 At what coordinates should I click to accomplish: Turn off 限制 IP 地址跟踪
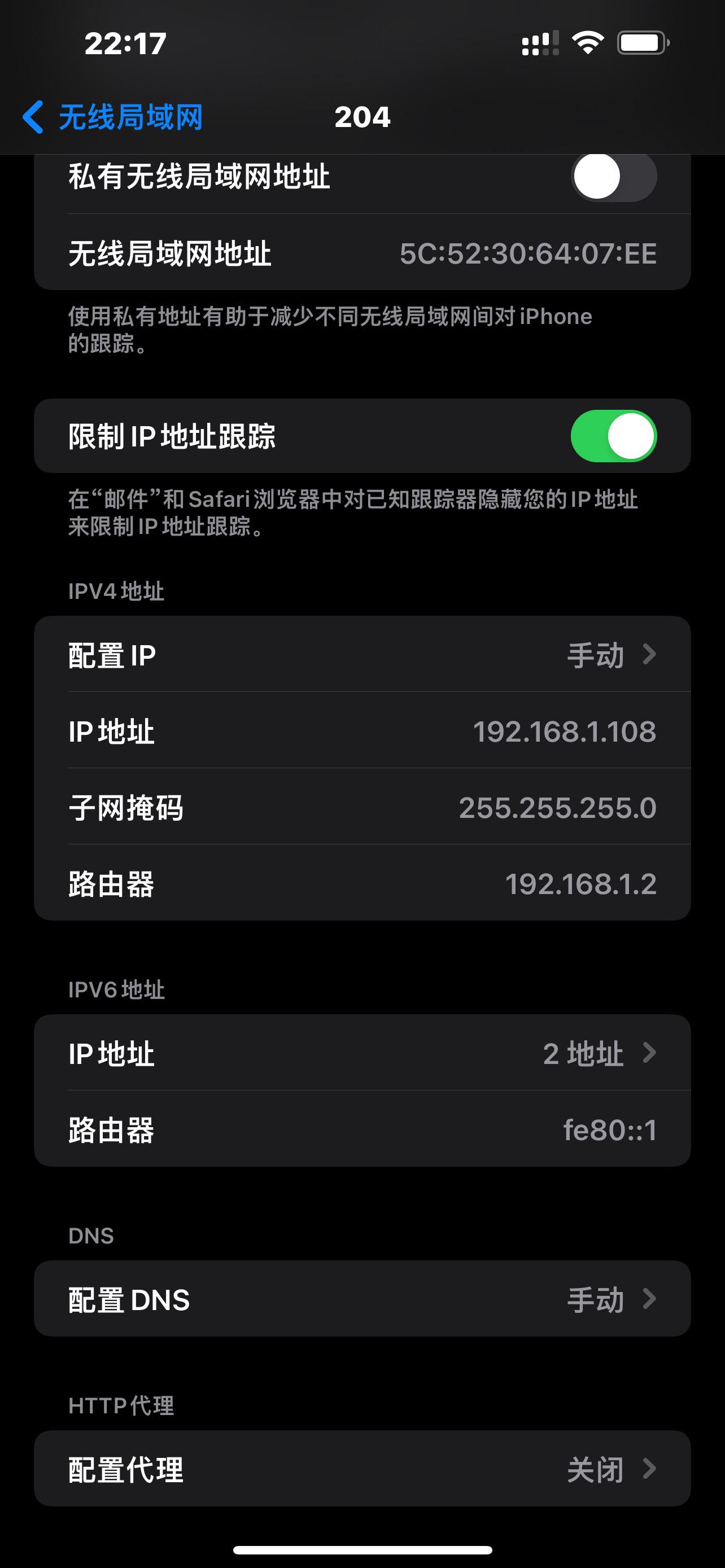[x=613, y=436]
